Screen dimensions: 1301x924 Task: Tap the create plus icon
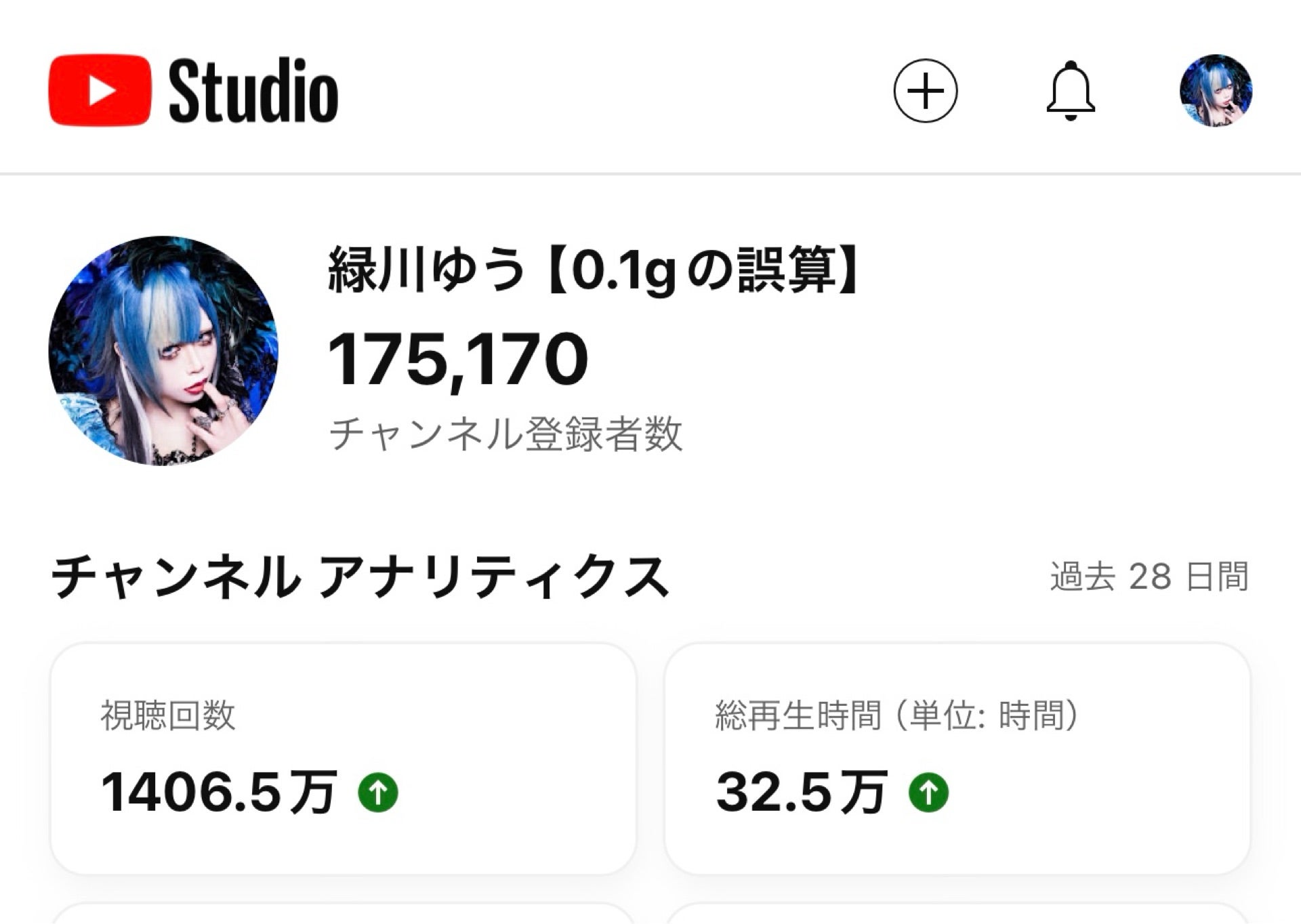925,91
